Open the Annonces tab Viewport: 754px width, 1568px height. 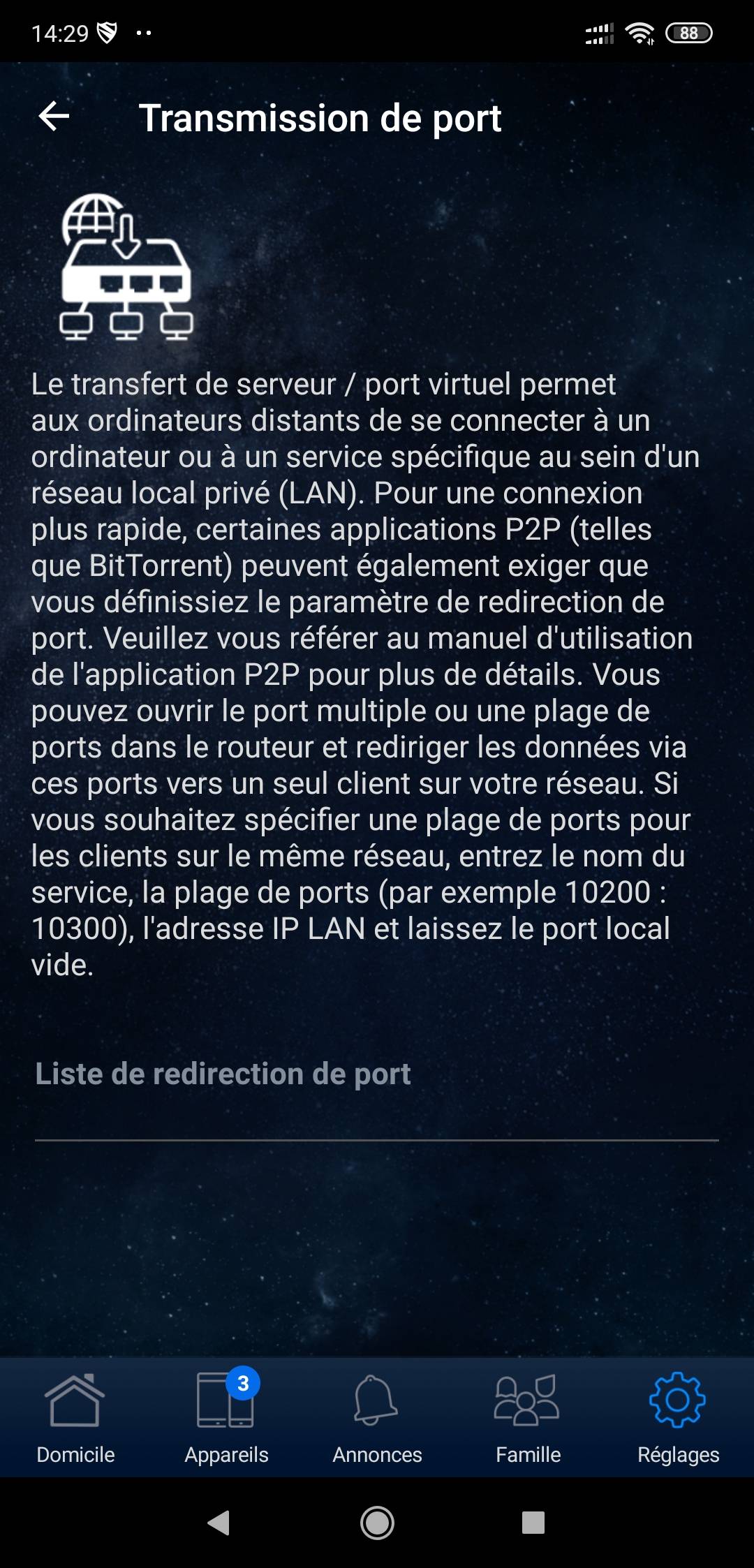377,1418
